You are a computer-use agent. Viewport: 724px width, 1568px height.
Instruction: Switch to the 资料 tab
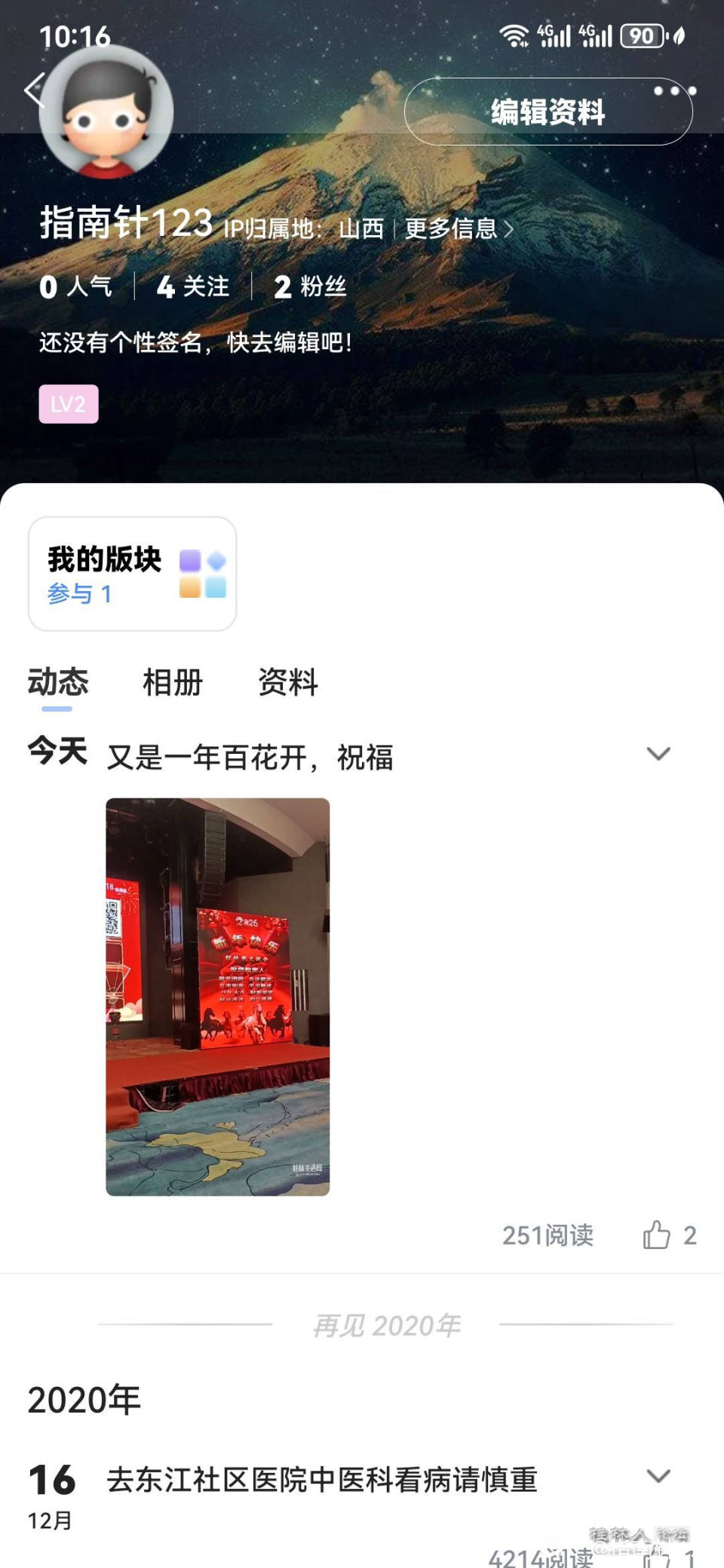coord(288,682)
